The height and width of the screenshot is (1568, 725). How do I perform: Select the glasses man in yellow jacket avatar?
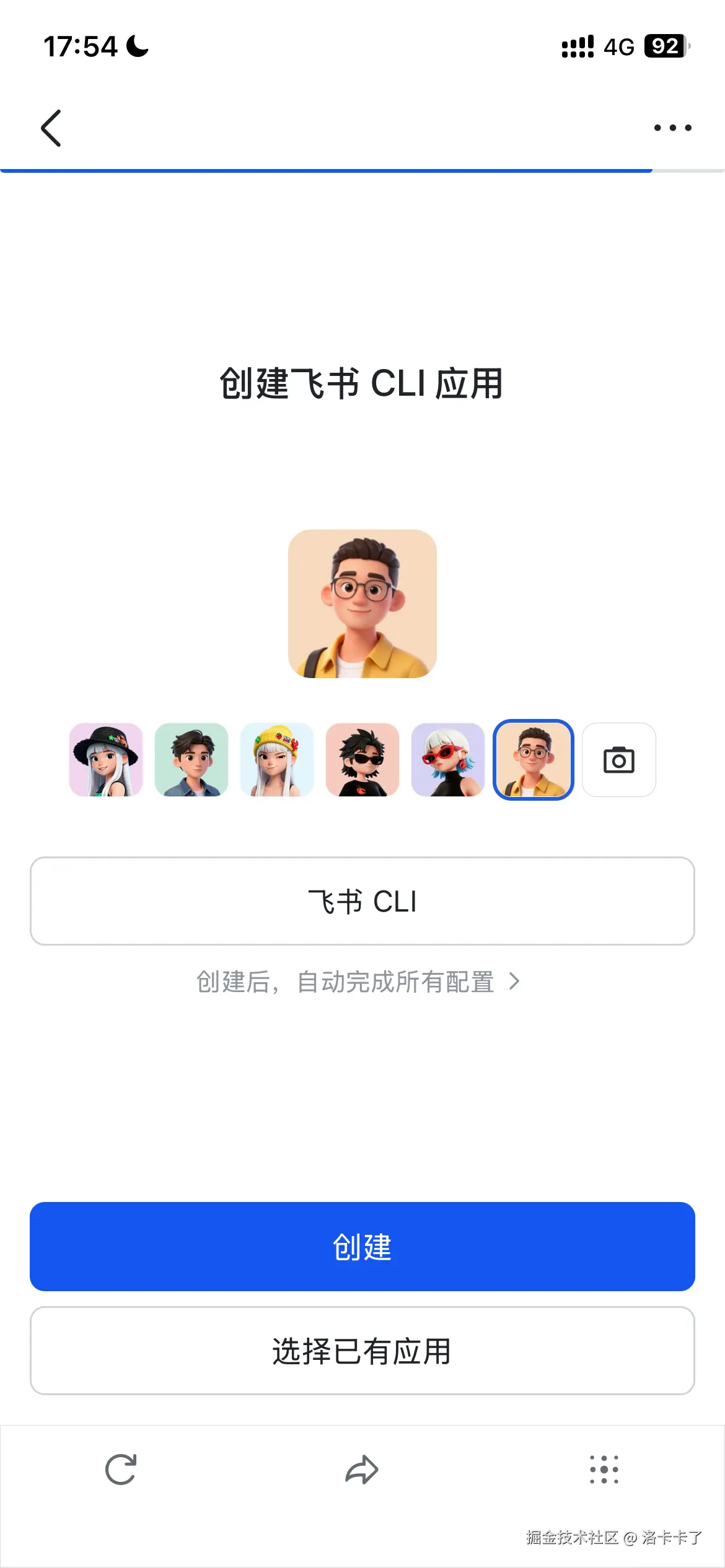[534, 760]
